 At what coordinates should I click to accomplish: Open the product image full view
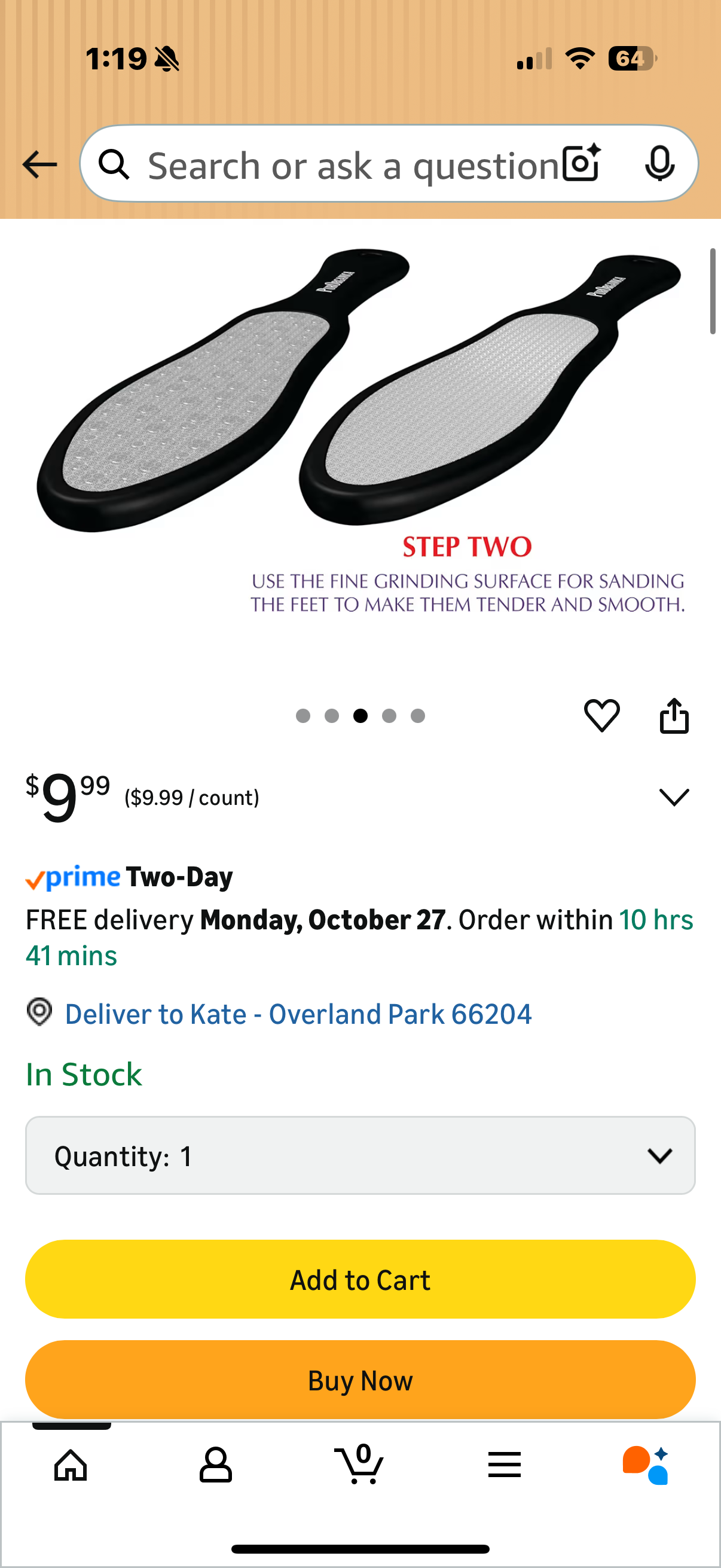point(360,426)
